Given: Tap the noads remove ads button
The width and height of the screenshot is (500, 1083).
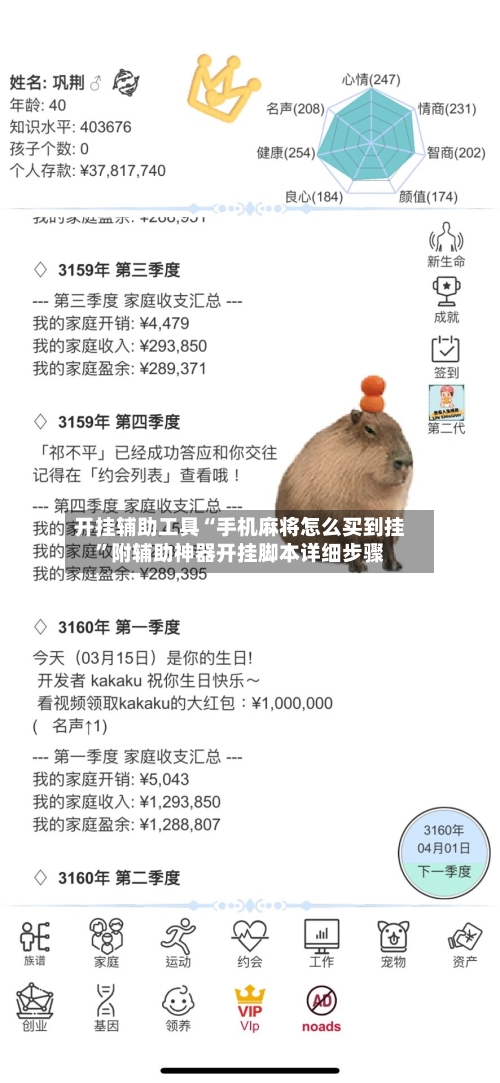Looking at the screenshot, I should pyautogui.click(x=321, y=1008).
